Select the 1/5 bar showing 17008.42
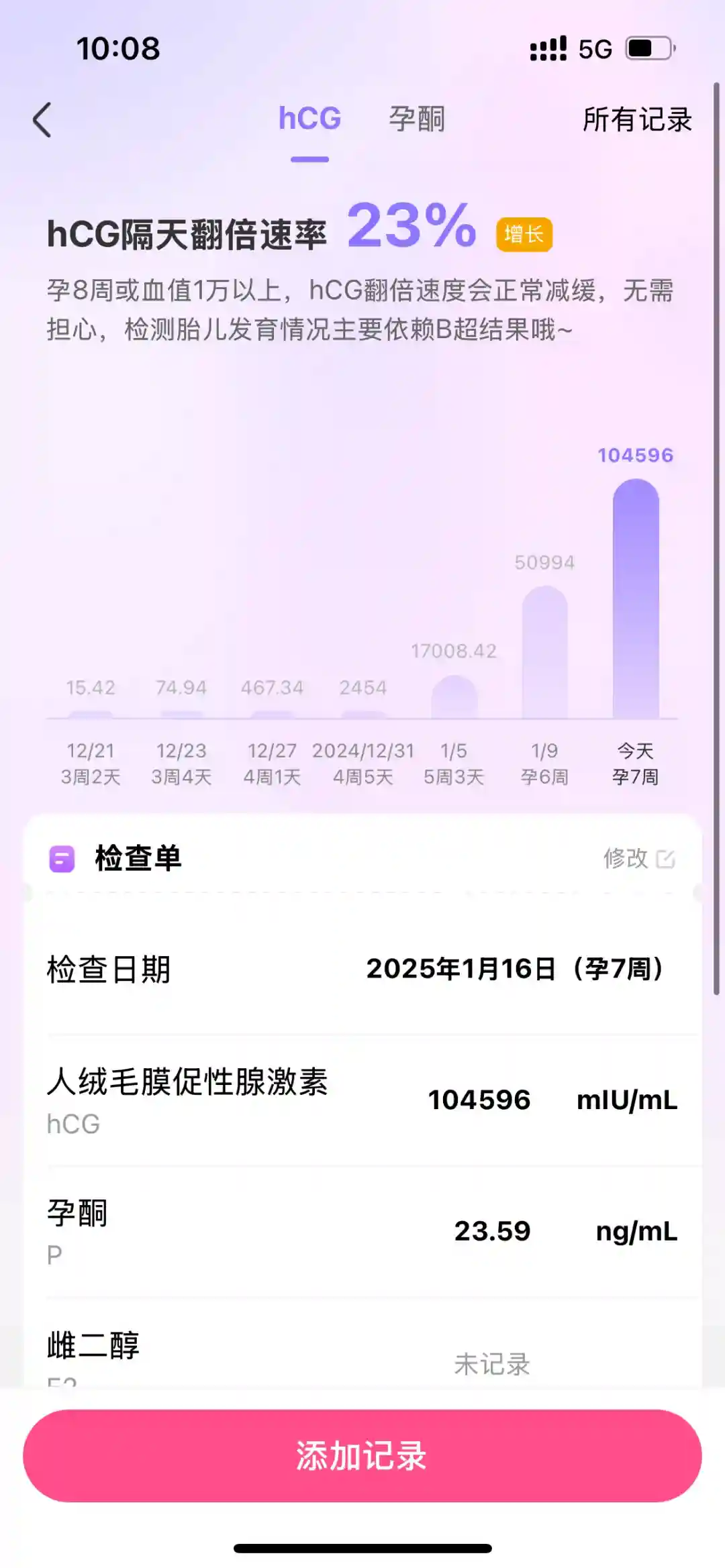This screenshot has height=1568, width=725. (454, 696)
